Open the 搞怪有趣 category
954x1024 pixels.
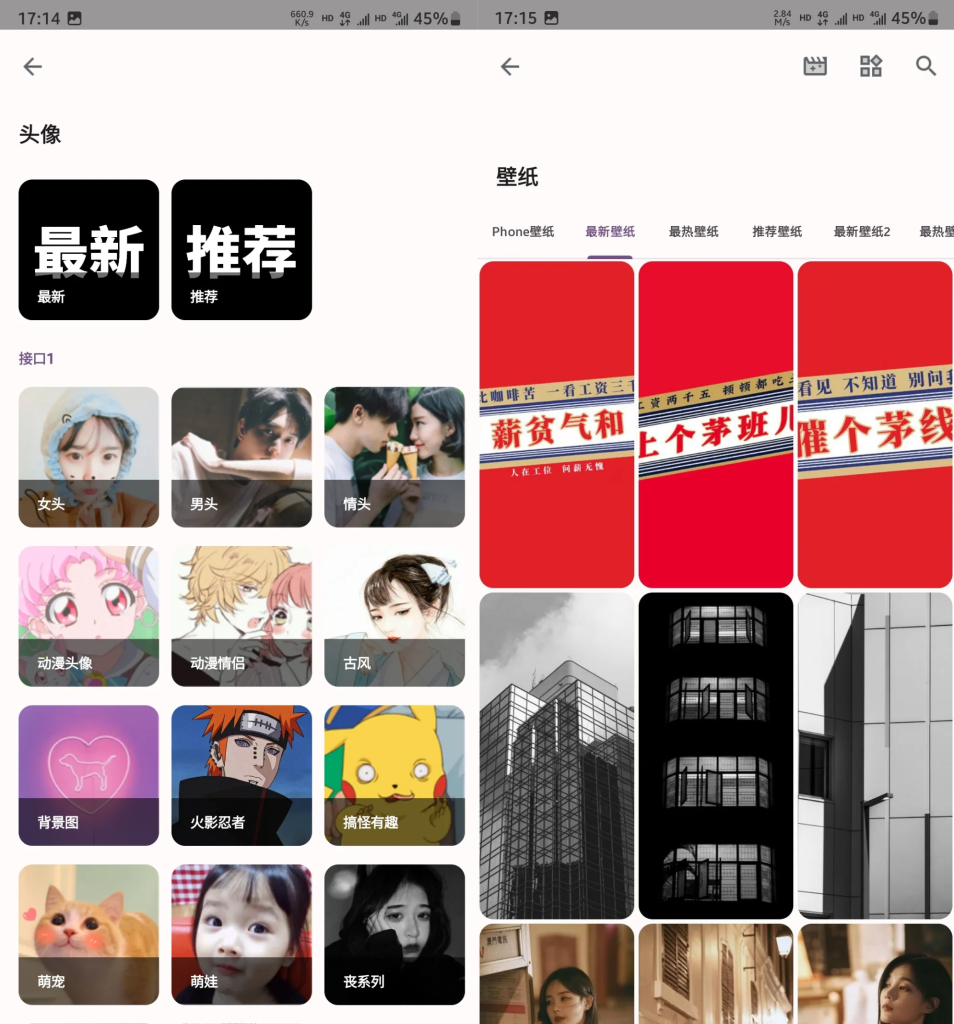[394, 775]
